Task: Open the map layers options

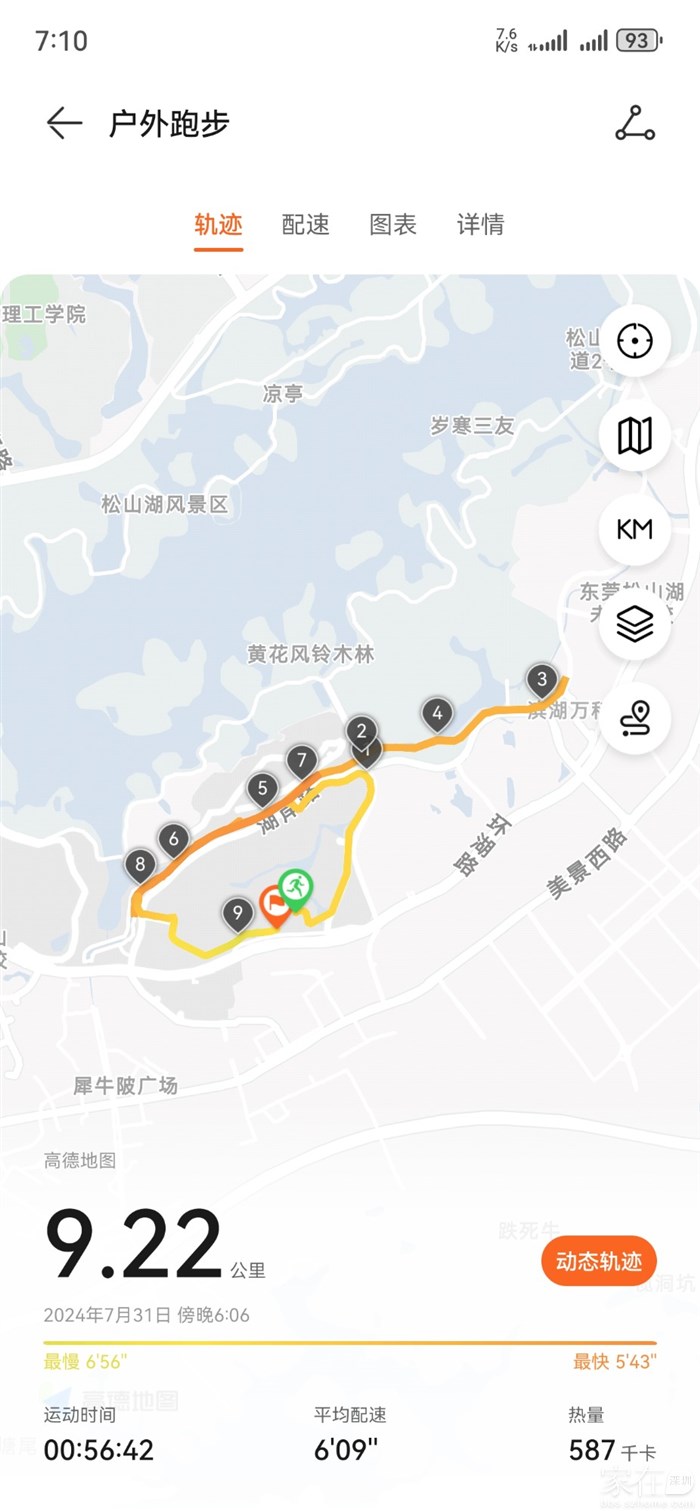Action: click(x=634, y=623)
